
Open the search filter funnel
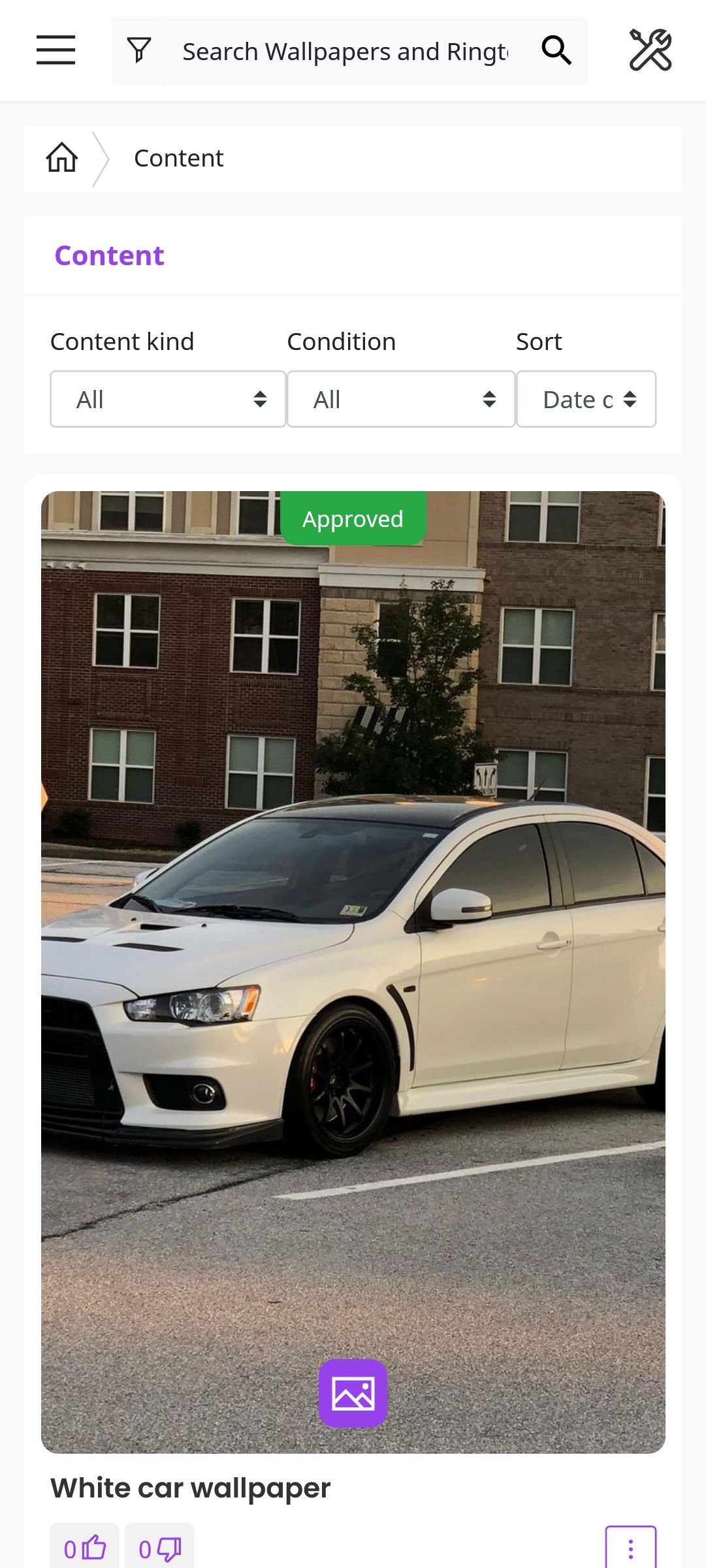pos(138,50)
